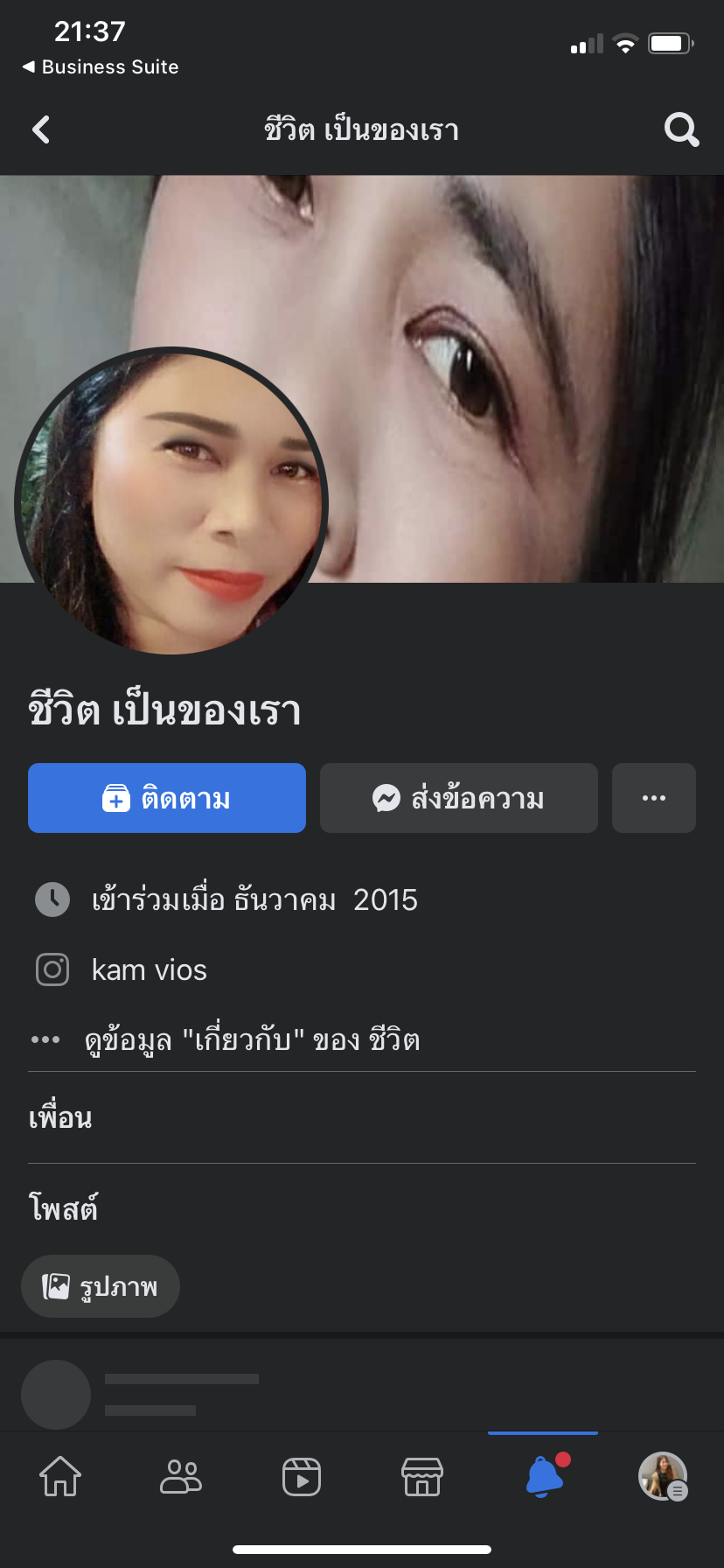The image size is (724, 1568).
Task: View the profile's About info row
Action: pyautogui.click(x=252, y=1039)
